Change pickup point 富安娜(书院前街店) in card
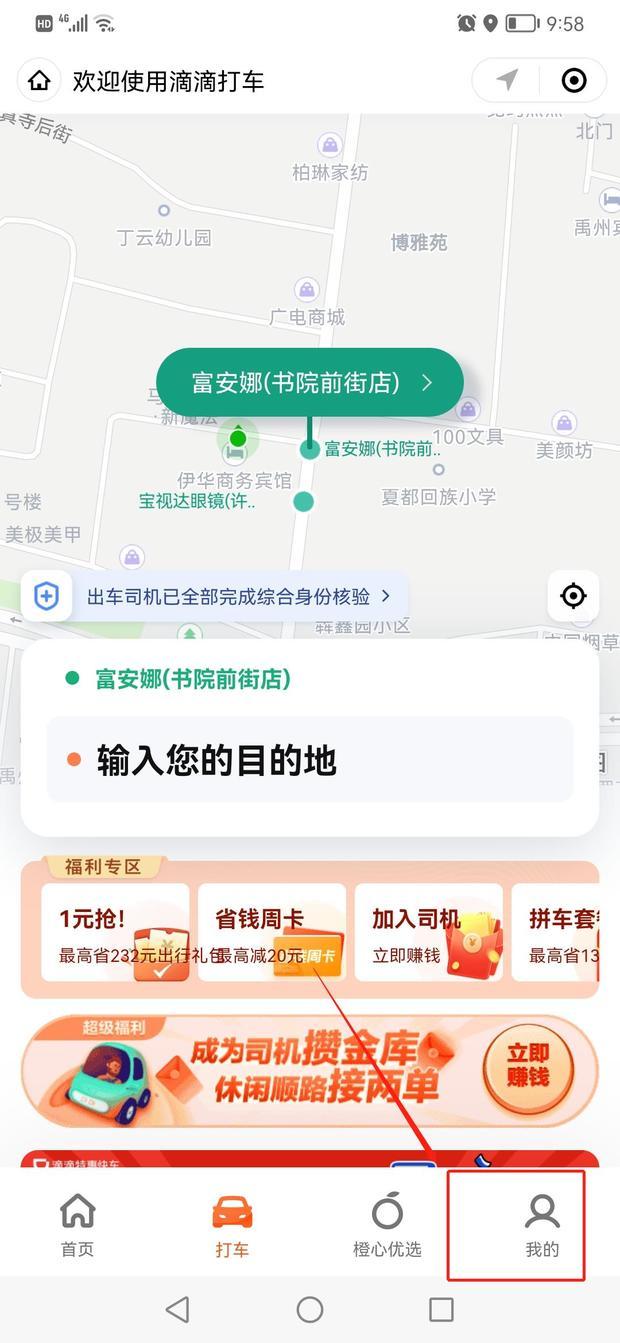Screen dimensions: 620x1343 193,679
